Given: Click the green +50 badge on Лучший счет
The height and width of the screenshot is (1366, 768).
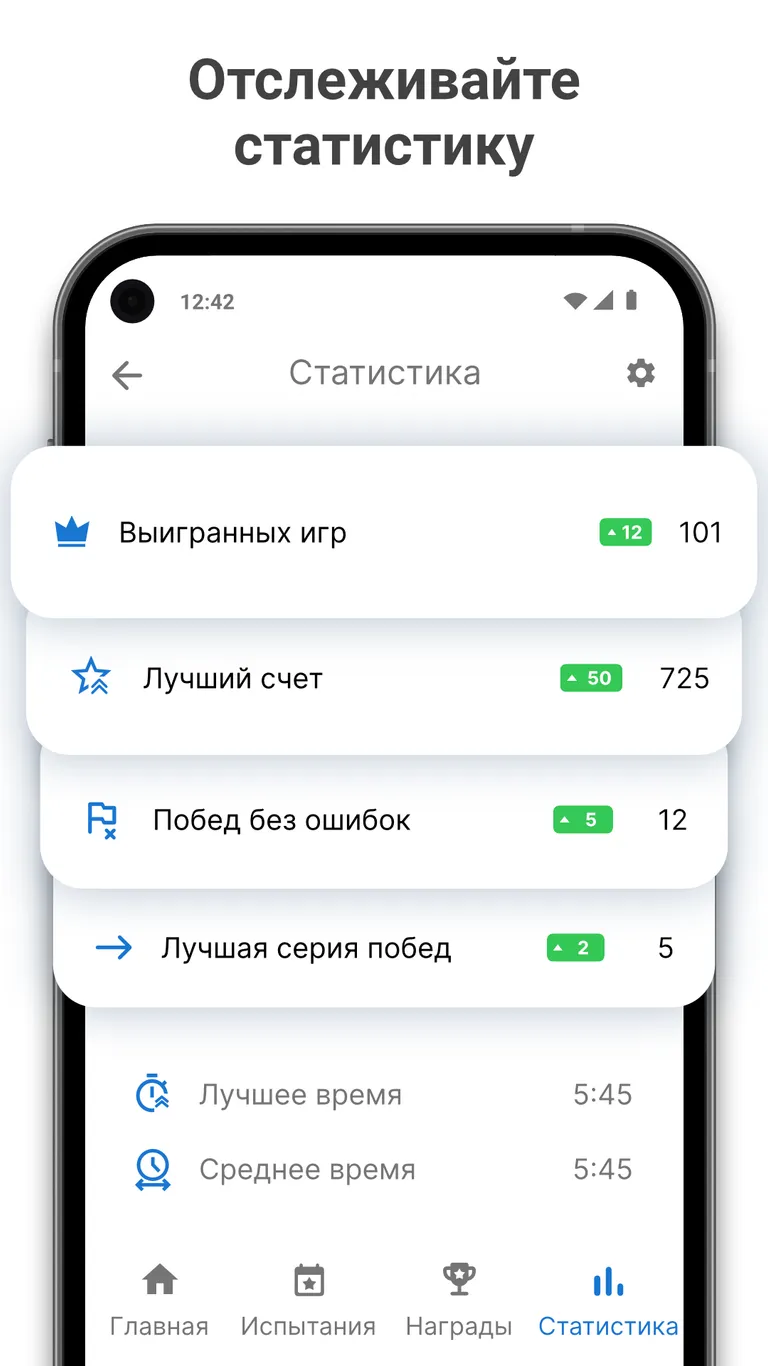Looking at the screenshot, I should (589, 678).
